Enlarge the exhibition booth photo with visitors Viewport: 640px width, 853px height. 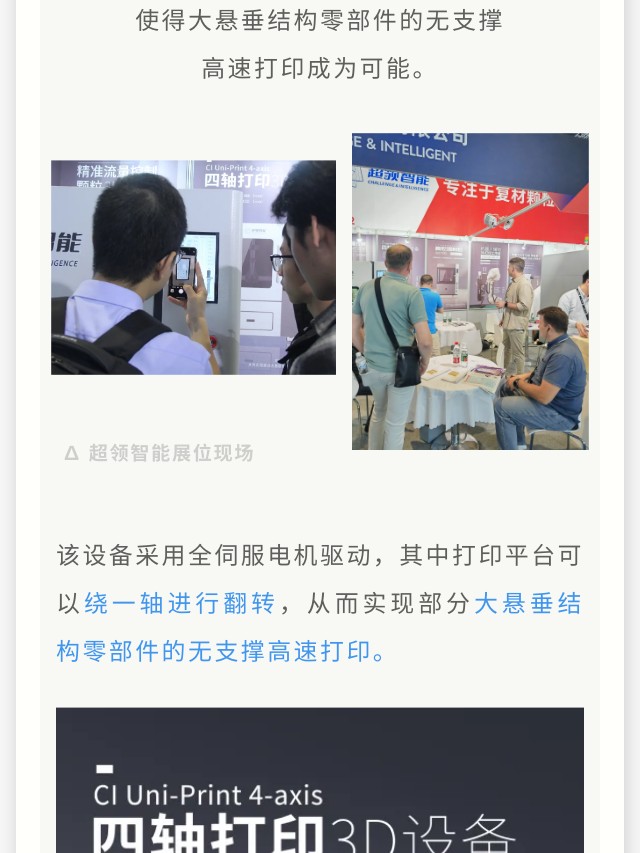[470, 291]
